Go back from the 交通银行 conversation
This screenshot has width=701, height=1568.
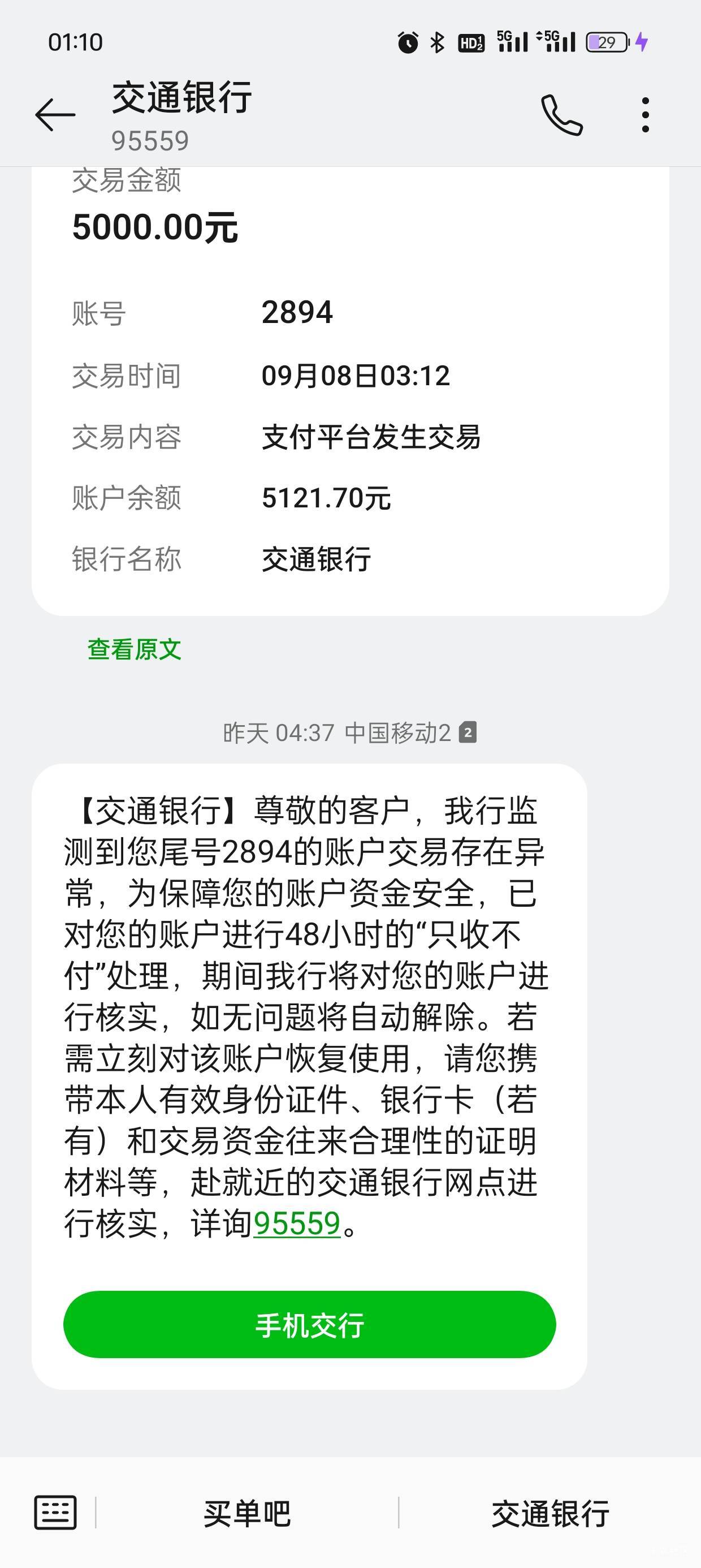pos(55,114)
